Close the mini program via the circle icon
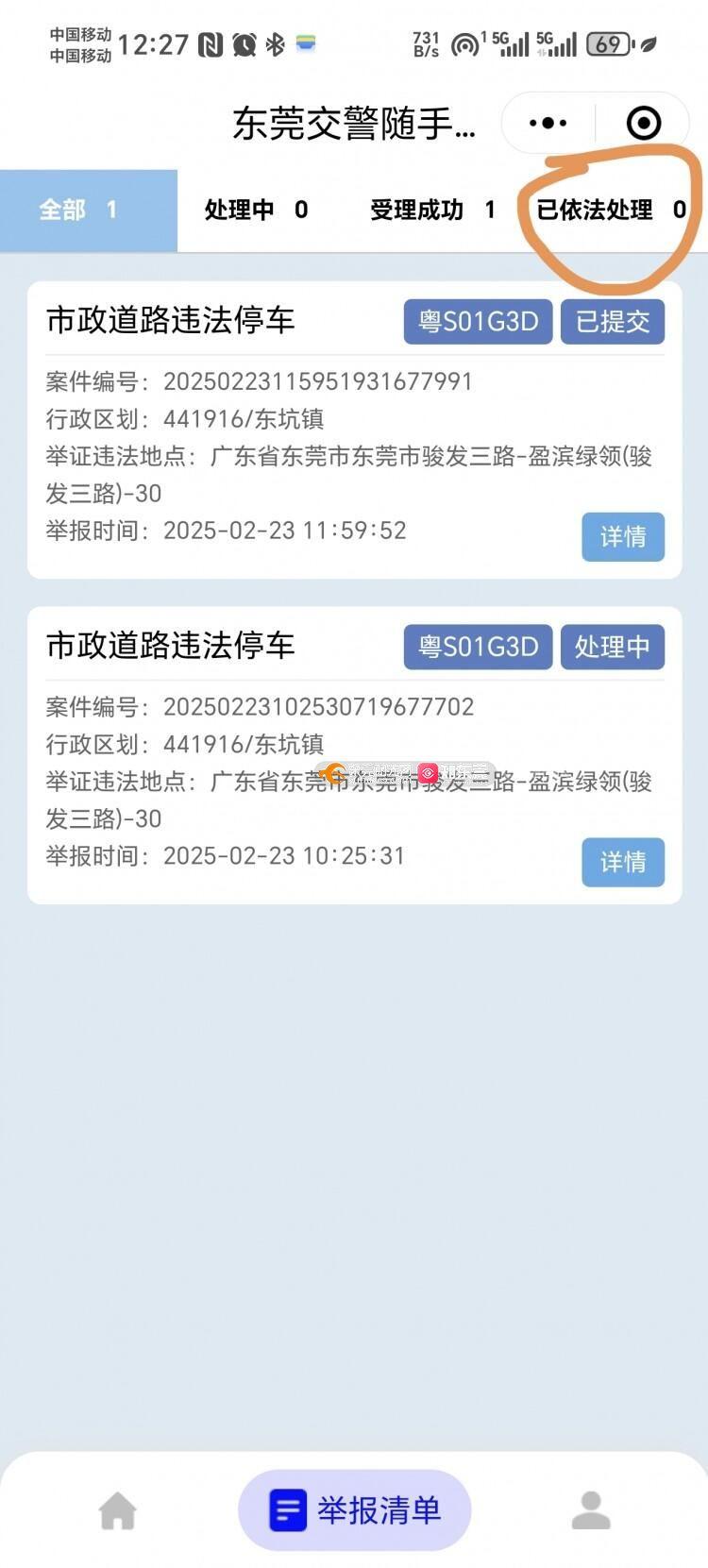This screenshot has height=1568, width=708. [x=643, y=123]
